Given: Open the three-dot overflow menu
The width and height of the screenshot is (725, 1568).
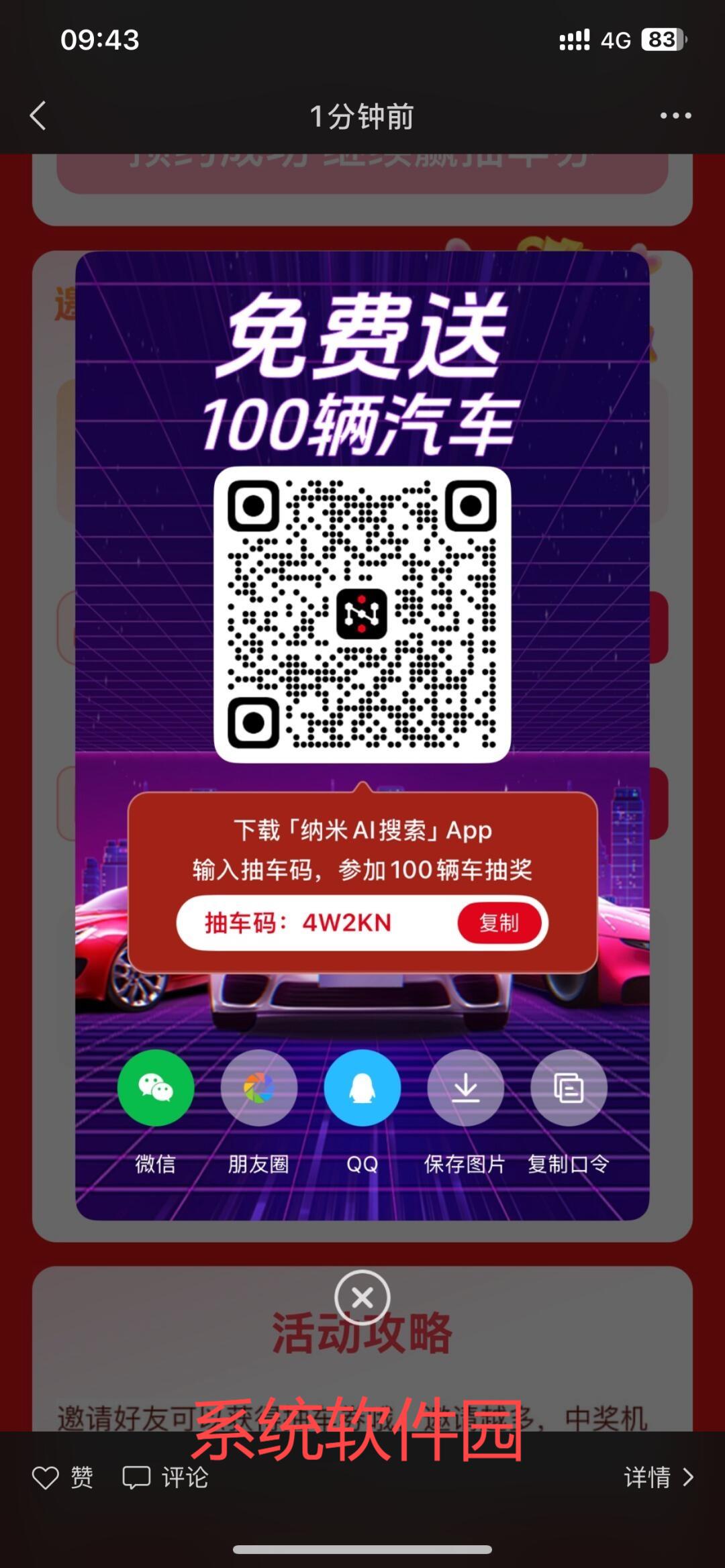Looking at the screenshot, I should pyautogui.click(x=675, y=115).
